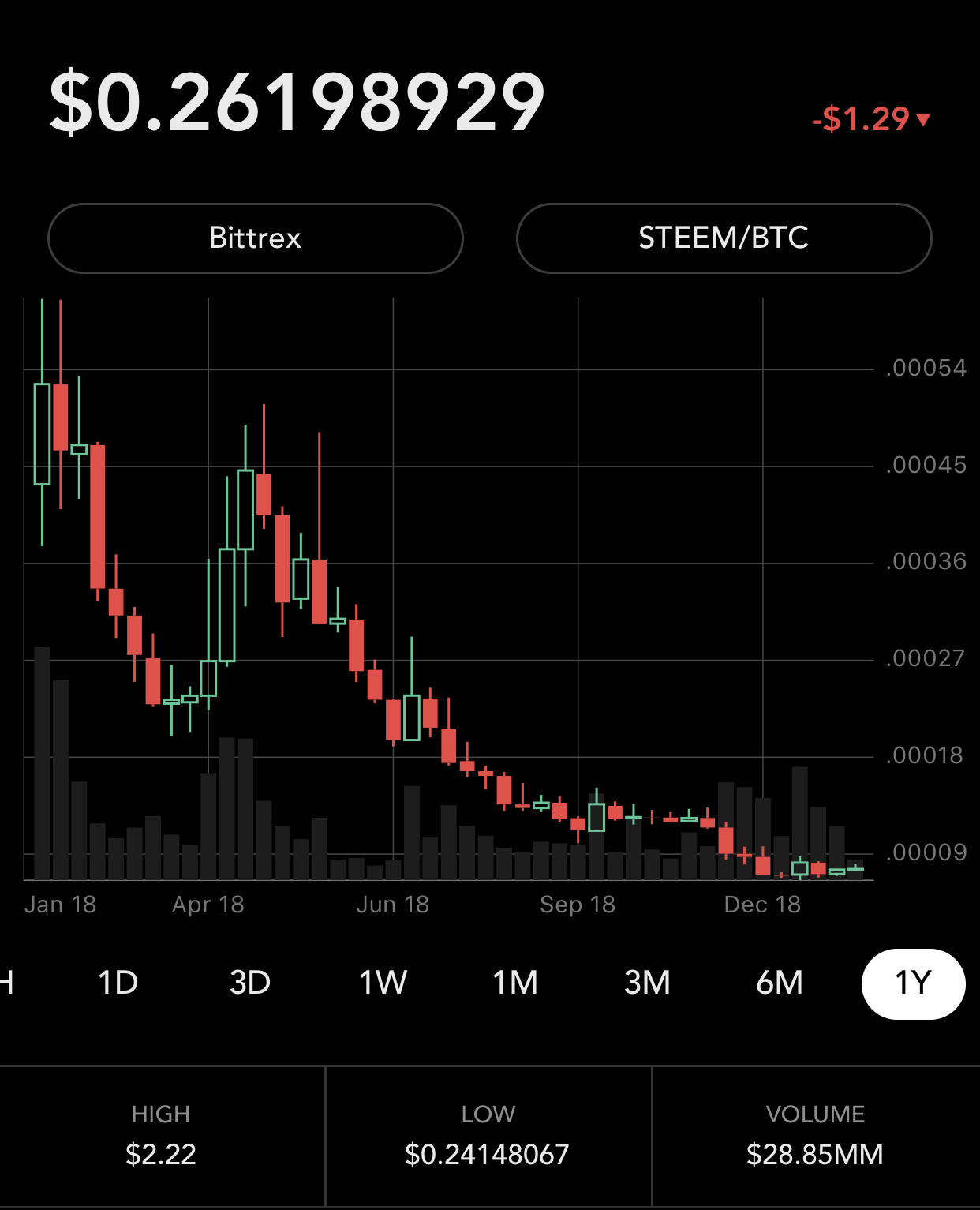Choose the 3M chart range
Image resolution: width=980 pixels, height=1210 pixels.
[x=647, y=983]
